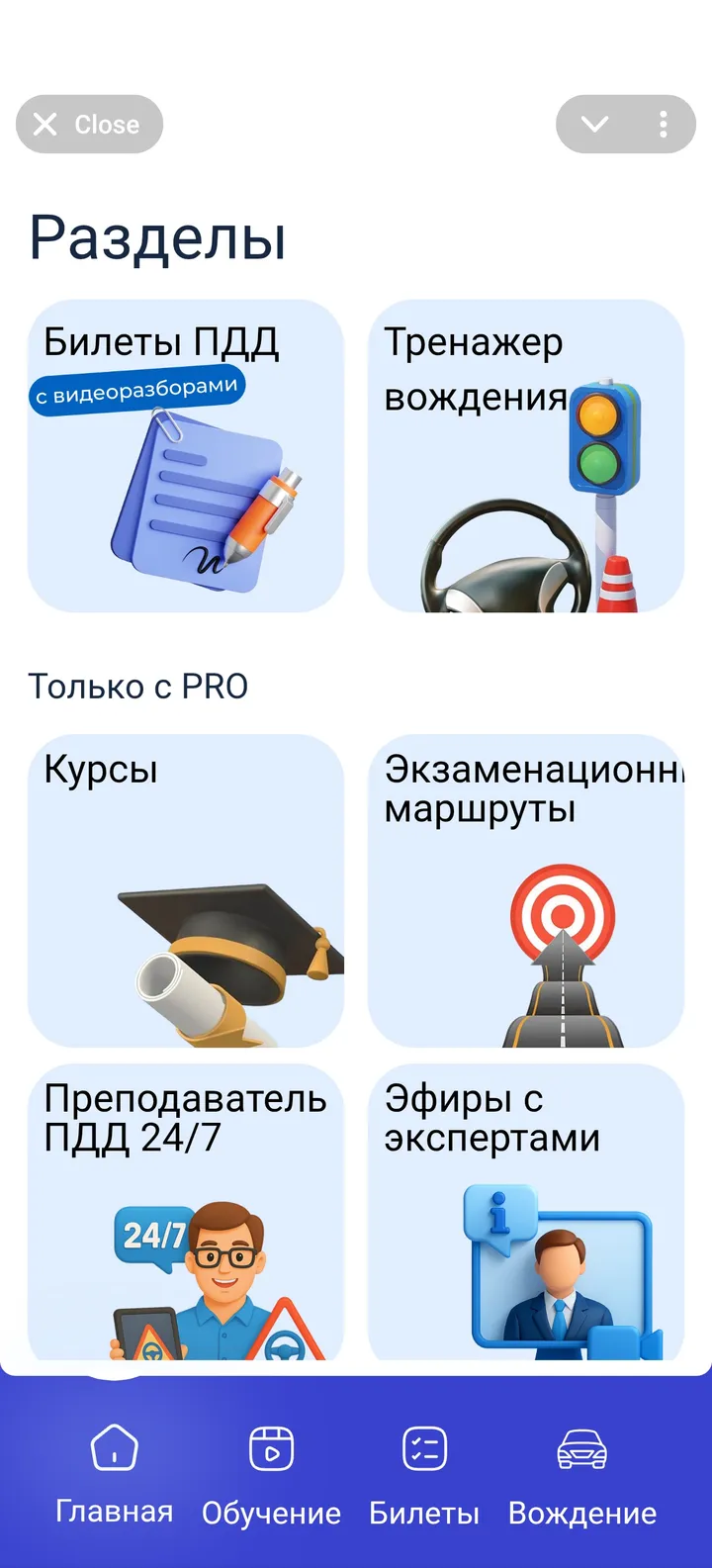Tap the traffic light graphic on Тренажер вождения
This screenshot has height=1568, width=712.
pos(603,435)
